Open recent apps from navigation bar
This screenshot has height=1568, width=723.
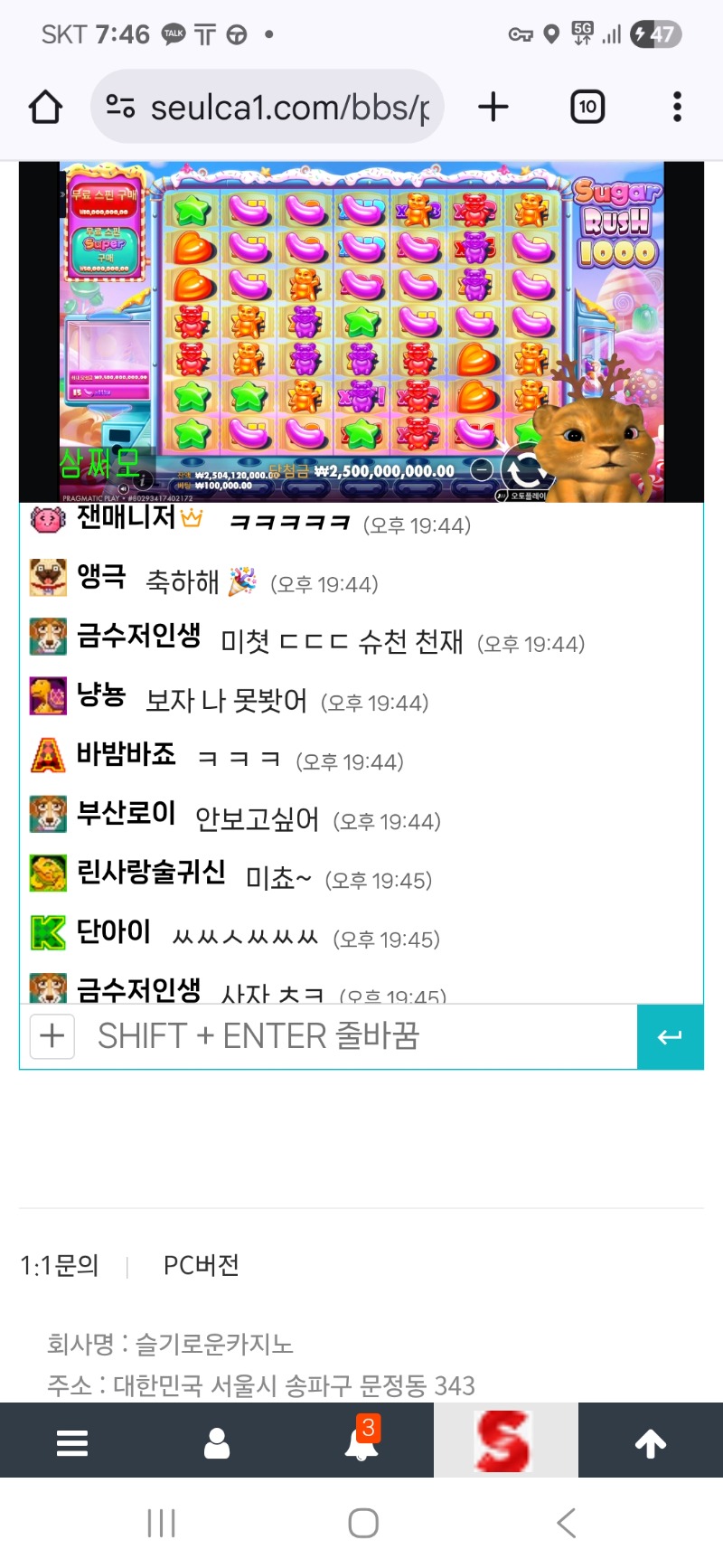pyautogui.click(x=161, y=1523)
